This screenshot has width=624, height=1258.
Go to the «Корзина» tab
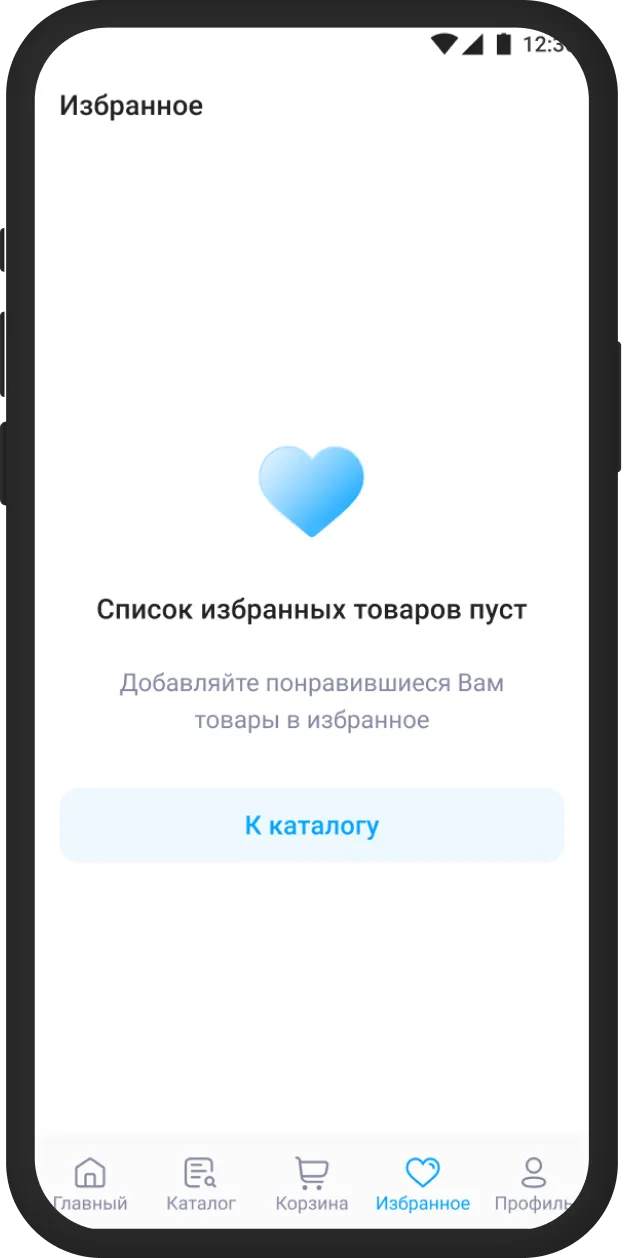point(312,1184)
